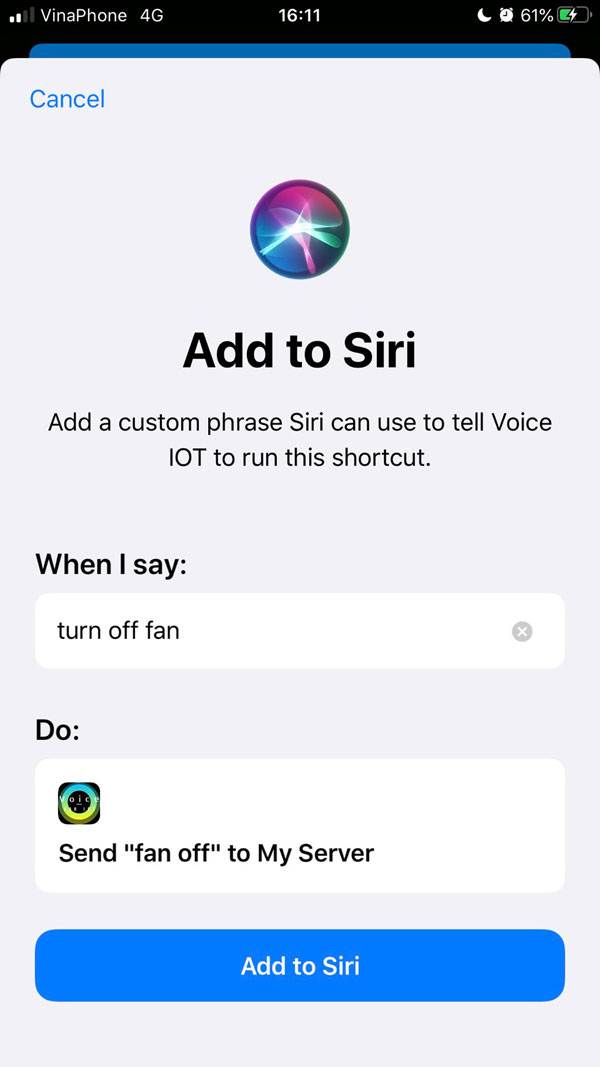
Task: Edit the 'turn off fan' phrase field
Action: [270, 631]
